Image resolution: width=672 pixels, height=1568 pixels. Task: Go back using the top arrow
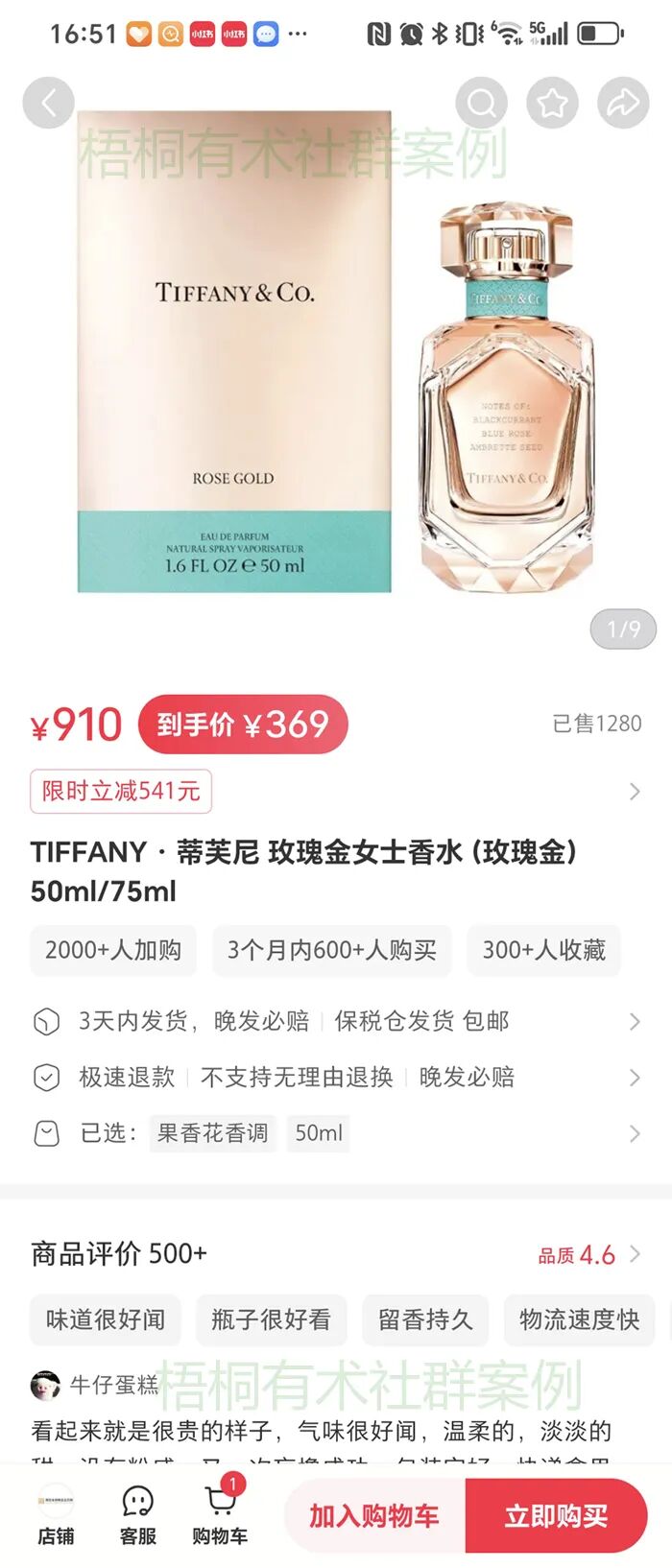tap(48, 103)
